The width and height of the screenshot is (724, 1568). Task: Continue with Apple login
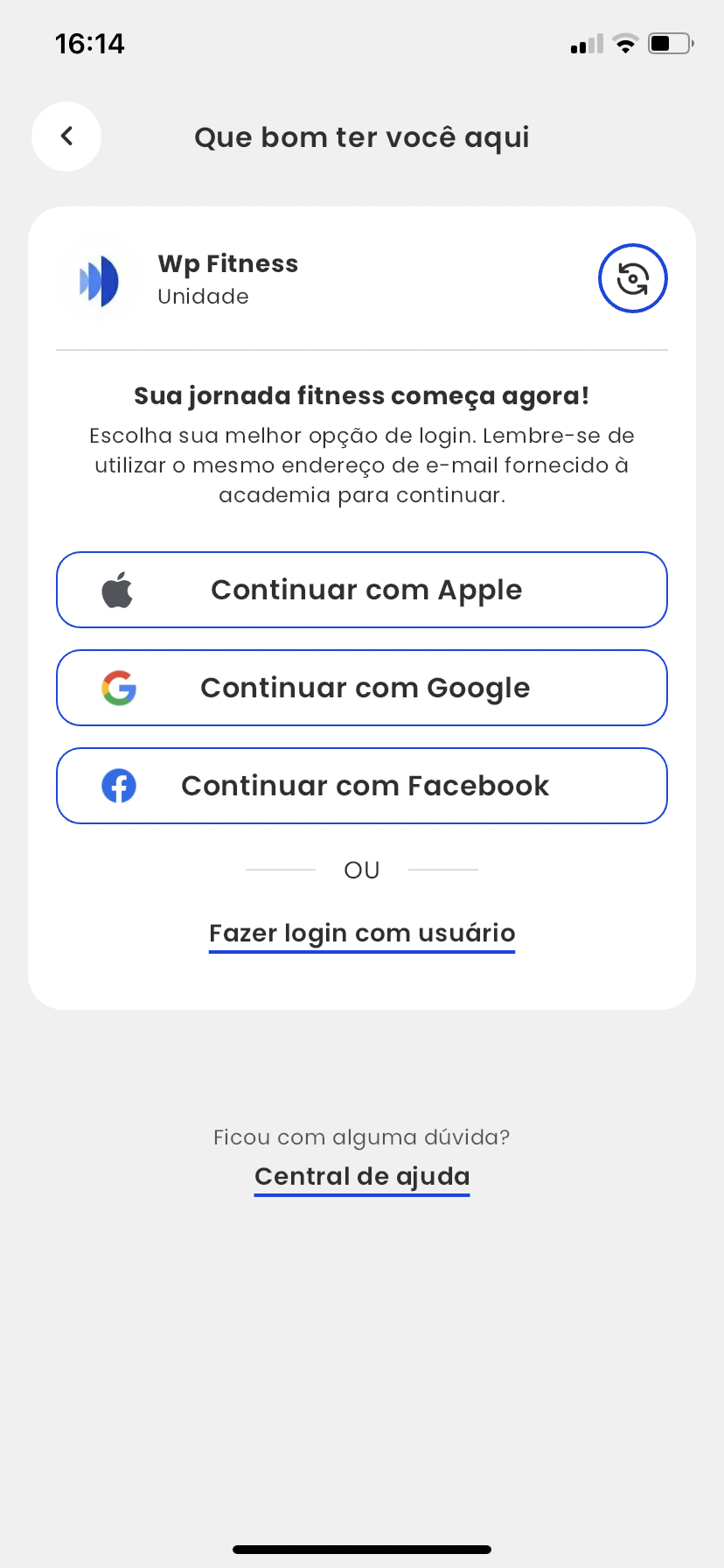(362, 590)
